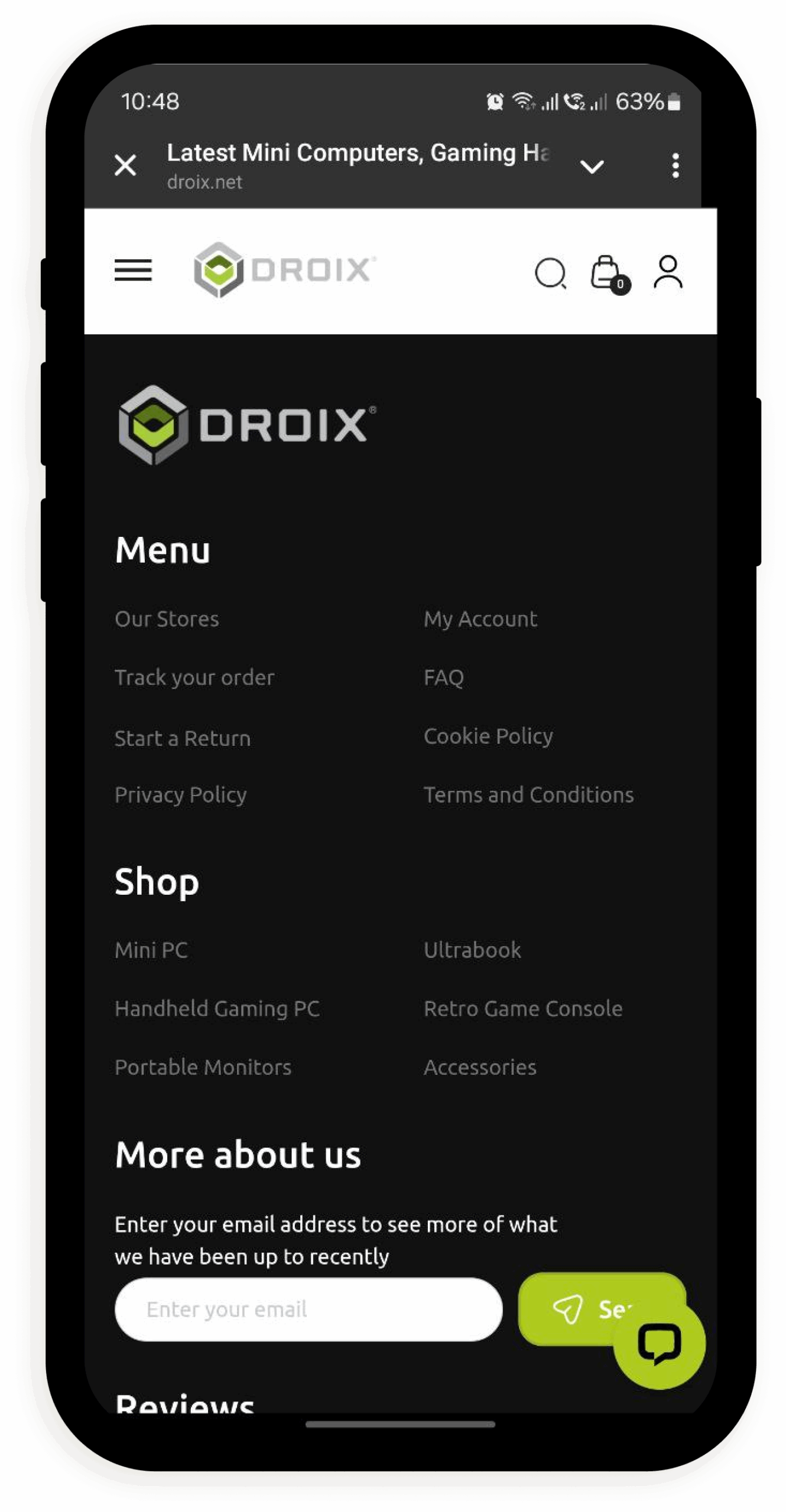
Task: Open the My Account link
Action: [480, 619]
